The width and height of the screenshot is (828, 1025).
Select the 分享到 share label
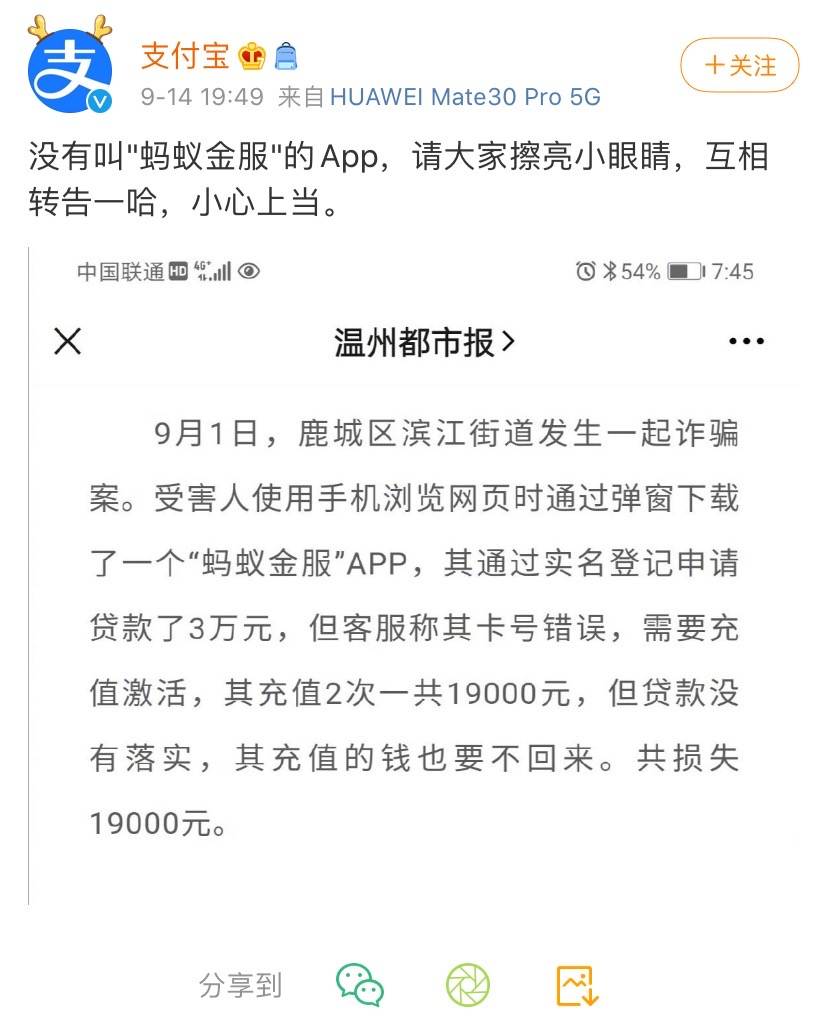click(x=242, y=984)
